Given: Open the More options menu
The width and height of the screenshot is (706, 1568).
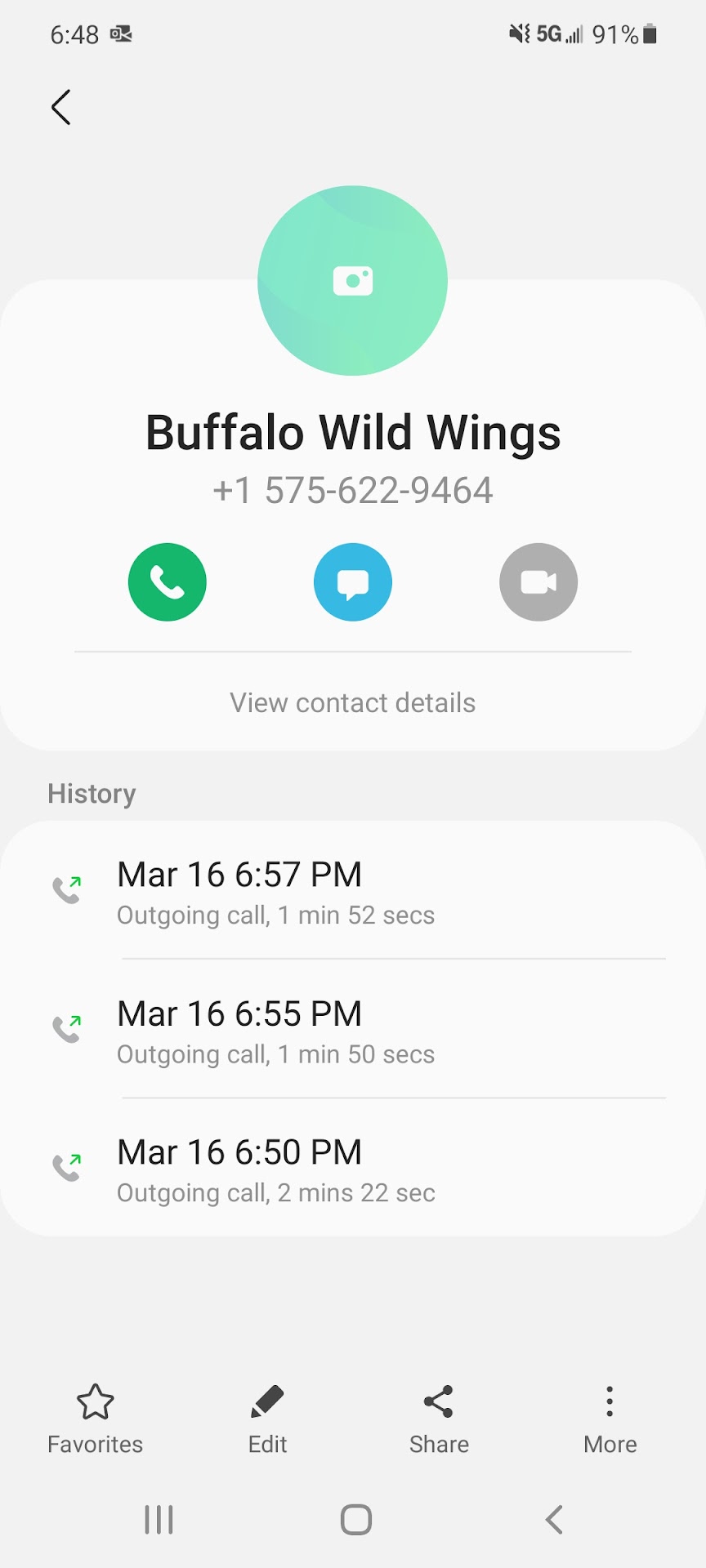Looking at the screenshot, I should pos(610,1419).
